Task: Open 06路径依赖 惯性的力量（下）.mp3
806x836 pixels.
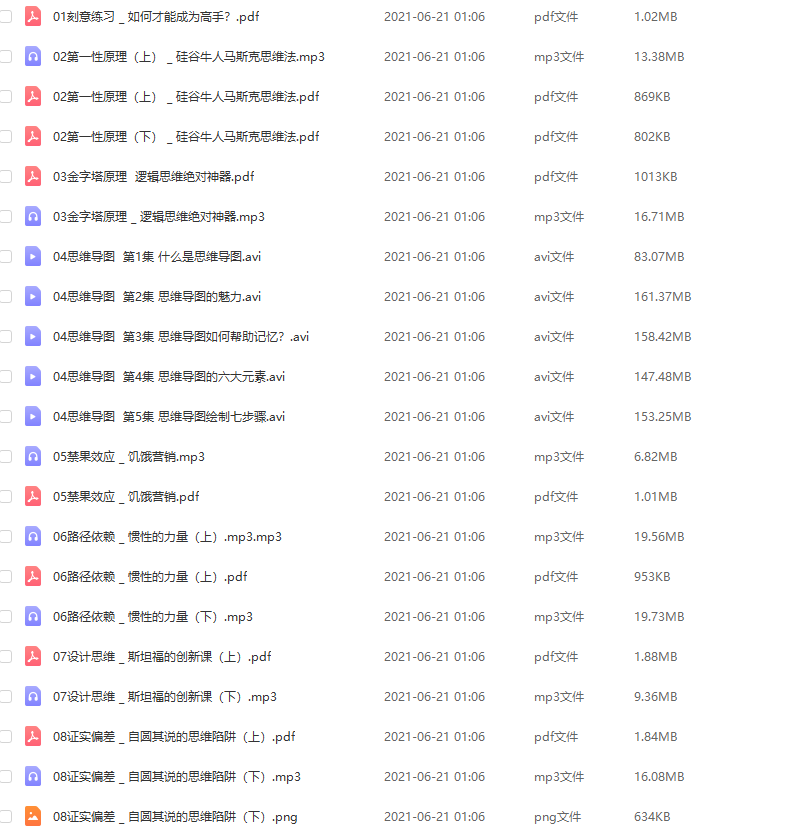Action: click(152, 617)
